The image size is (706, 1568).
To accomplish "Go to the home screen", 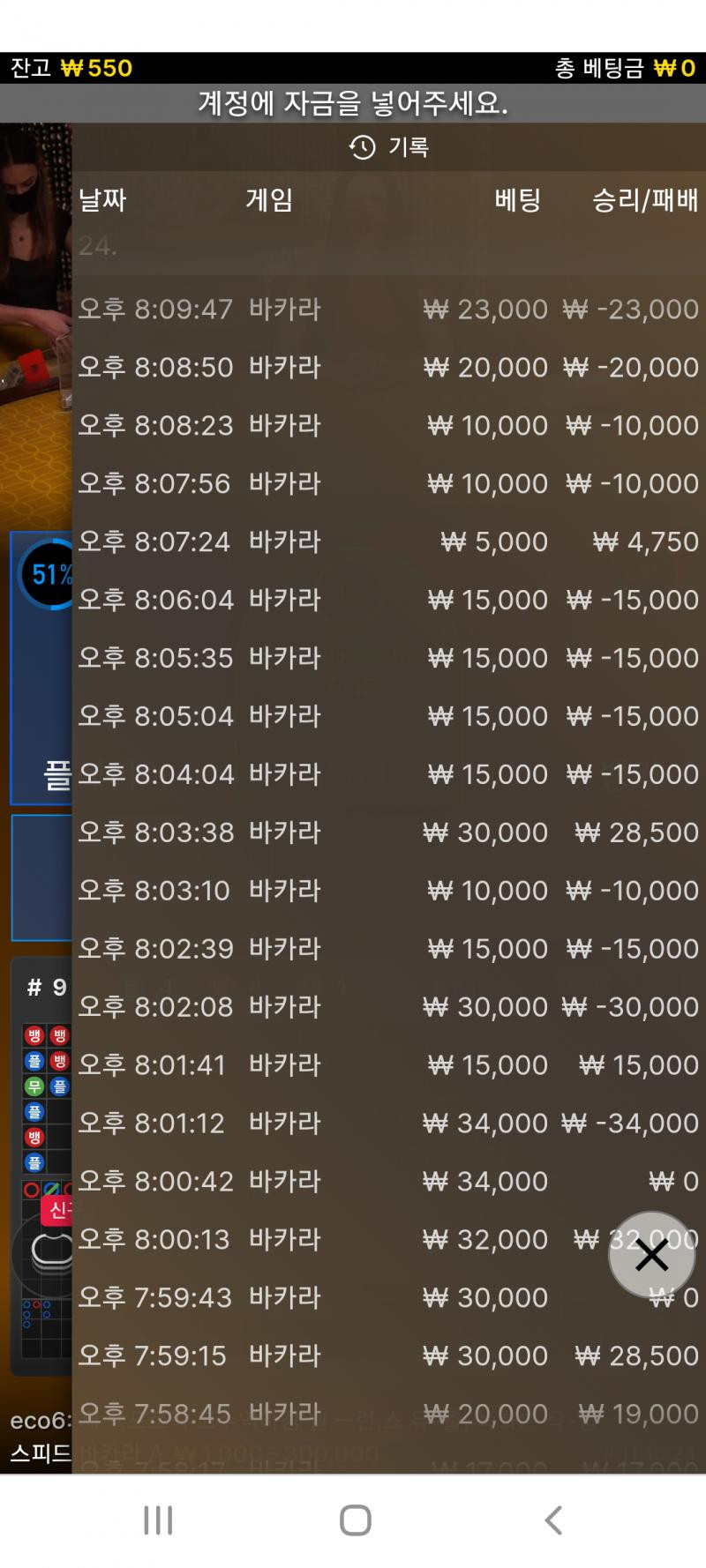I will [355, 1520].
